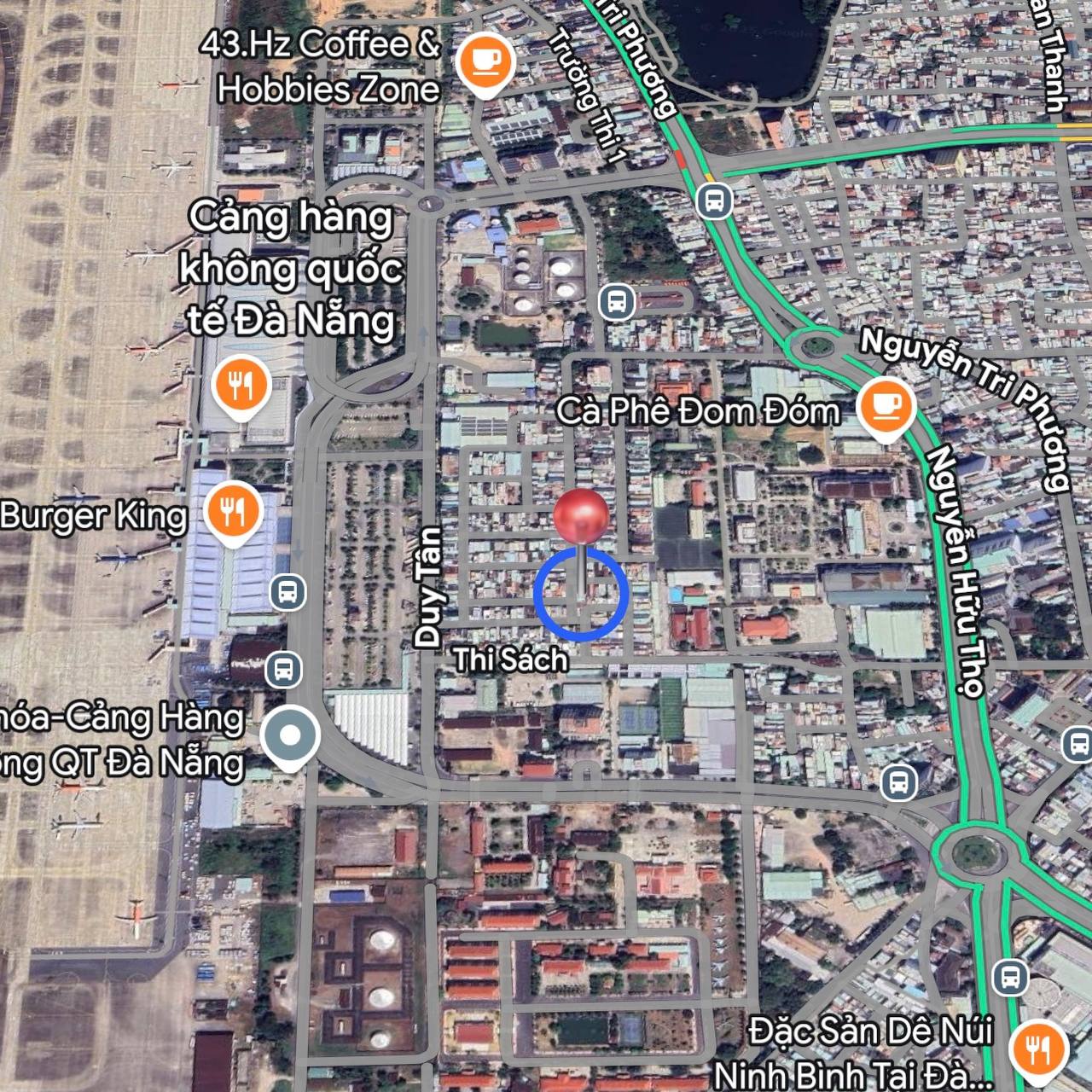
Task: Select the Burger King restaurant marker
Action: pyautogui.click(x=232, y=512)
